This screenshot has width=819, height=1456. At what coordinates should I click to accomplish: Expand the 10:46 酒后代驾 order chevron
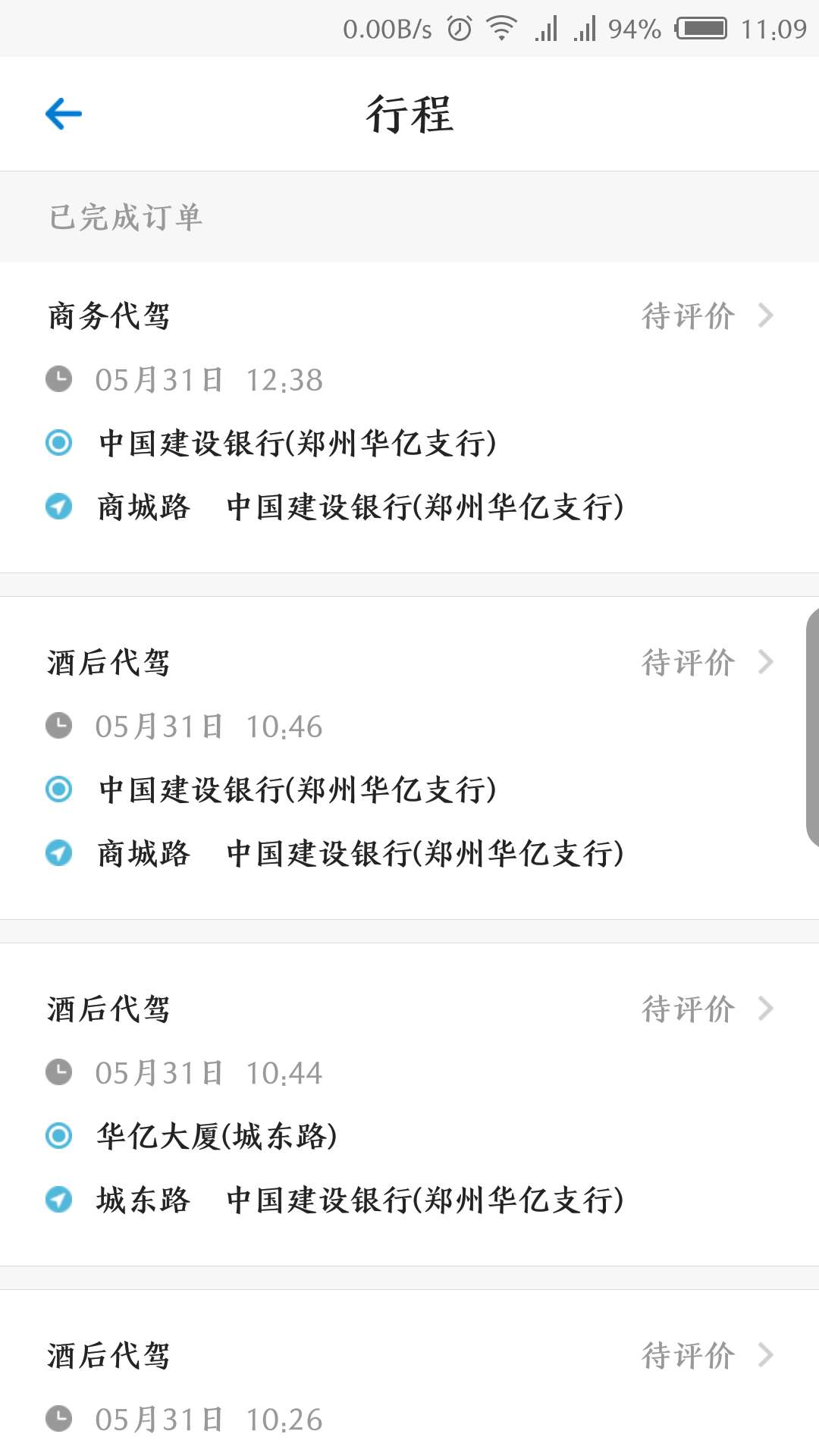click(x=767, y=662)
